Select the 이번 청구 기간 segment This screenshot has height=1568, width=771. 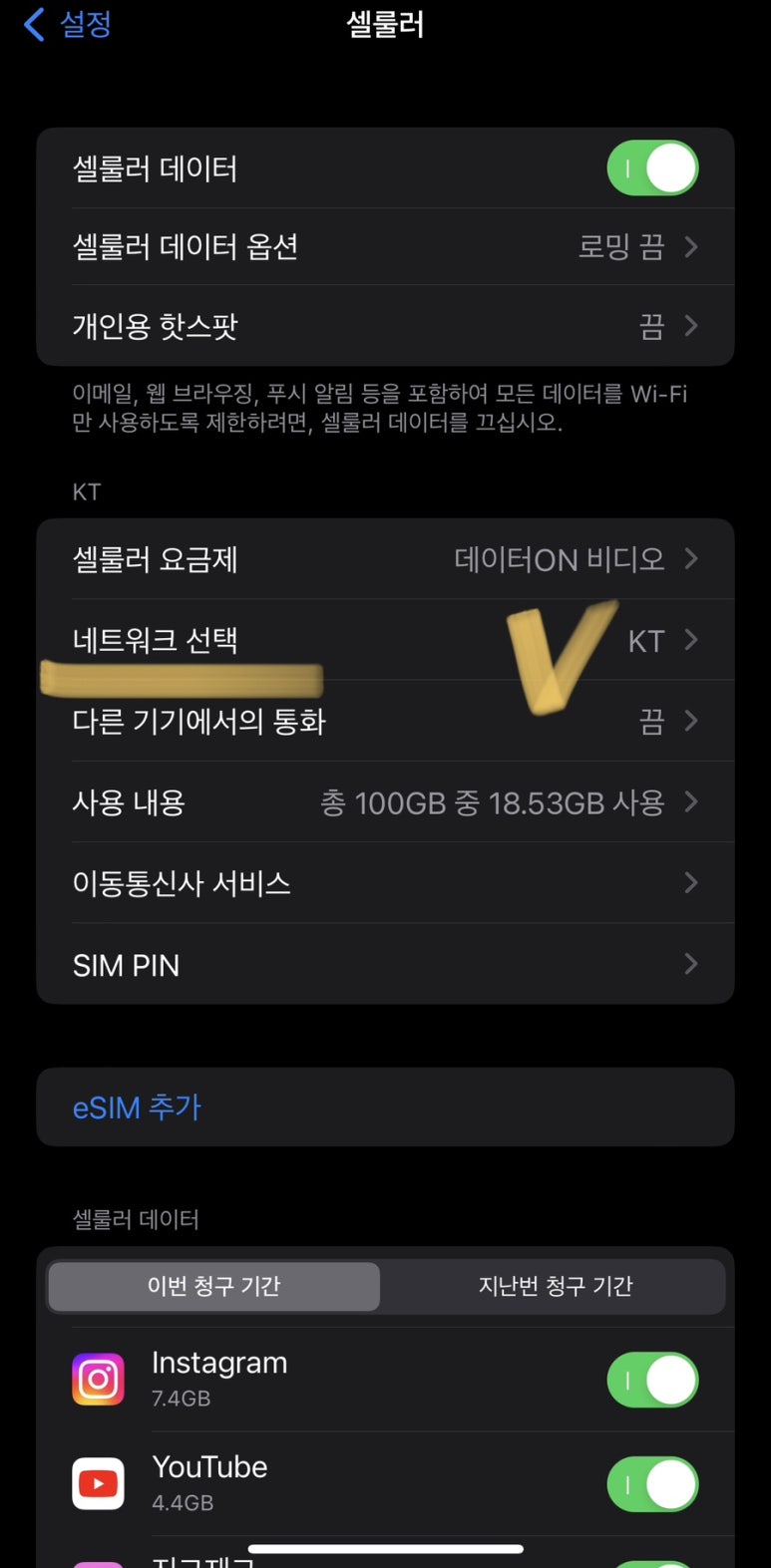click(213, 1286)
